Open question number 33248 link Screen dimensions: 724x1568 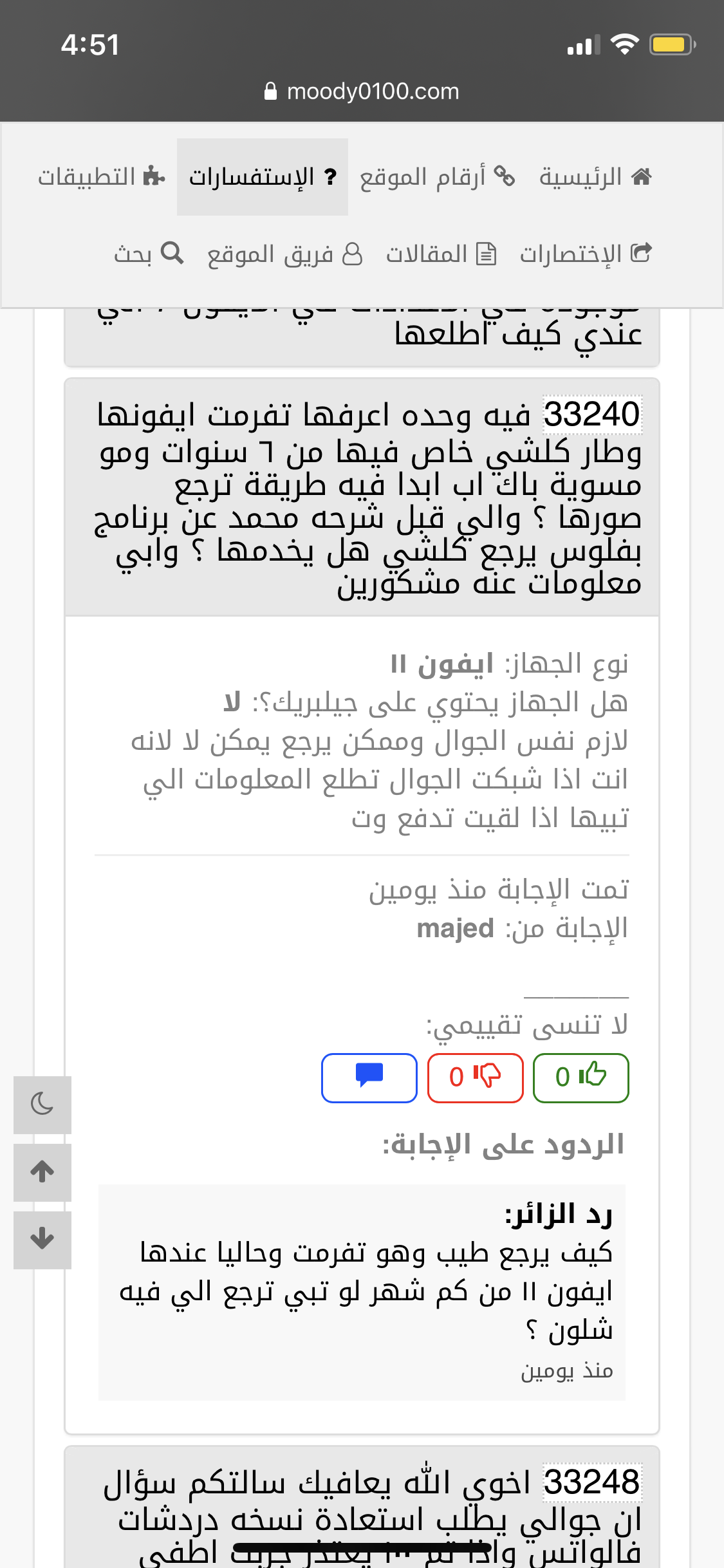point(591,1482)
